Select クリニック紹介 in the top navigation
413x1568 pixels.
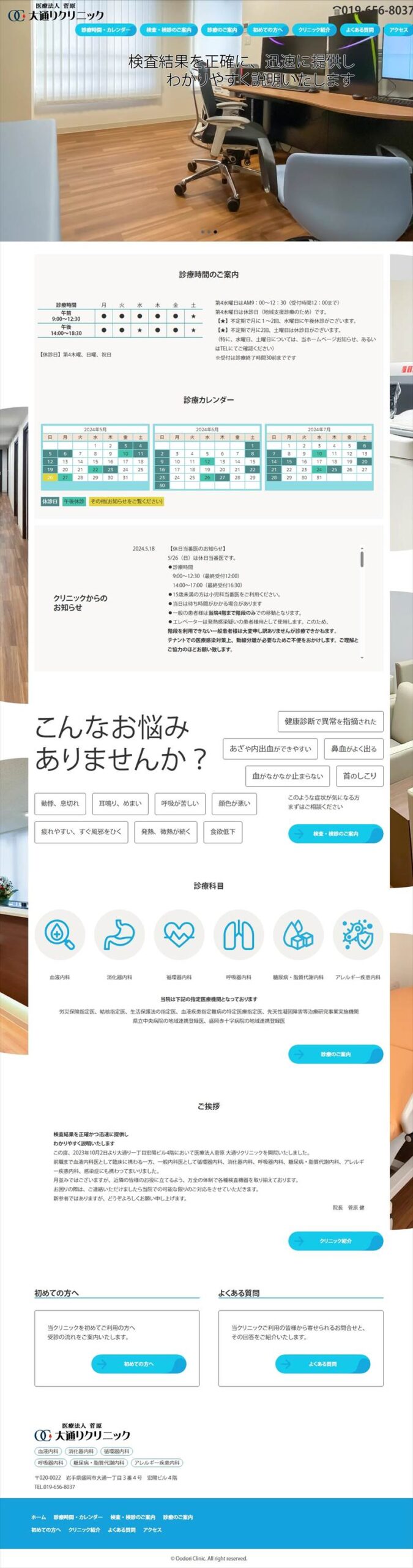click(x=314, y=29)
